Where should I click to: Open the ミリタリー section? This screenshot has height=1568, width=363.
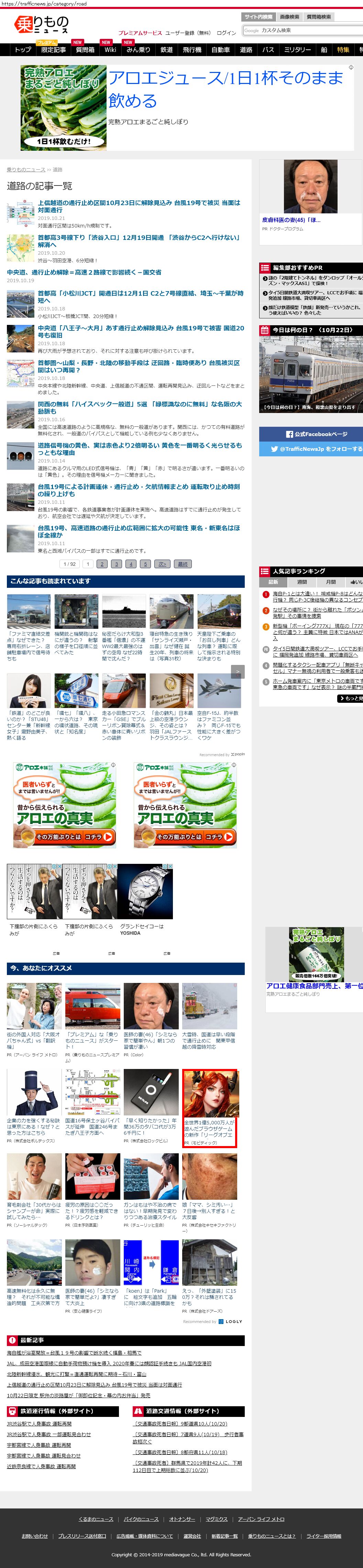297,50
